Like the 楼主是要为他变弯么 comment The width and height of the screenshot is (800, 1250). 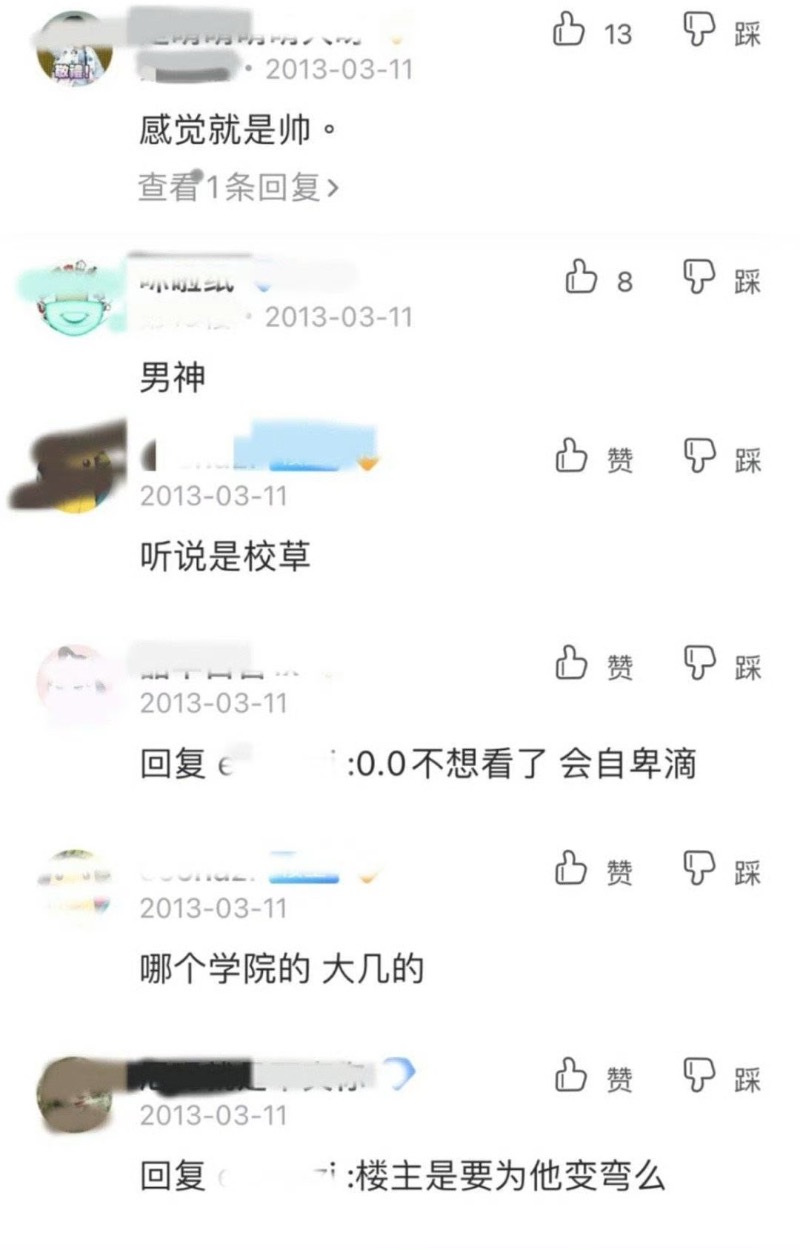point(571,1076)
